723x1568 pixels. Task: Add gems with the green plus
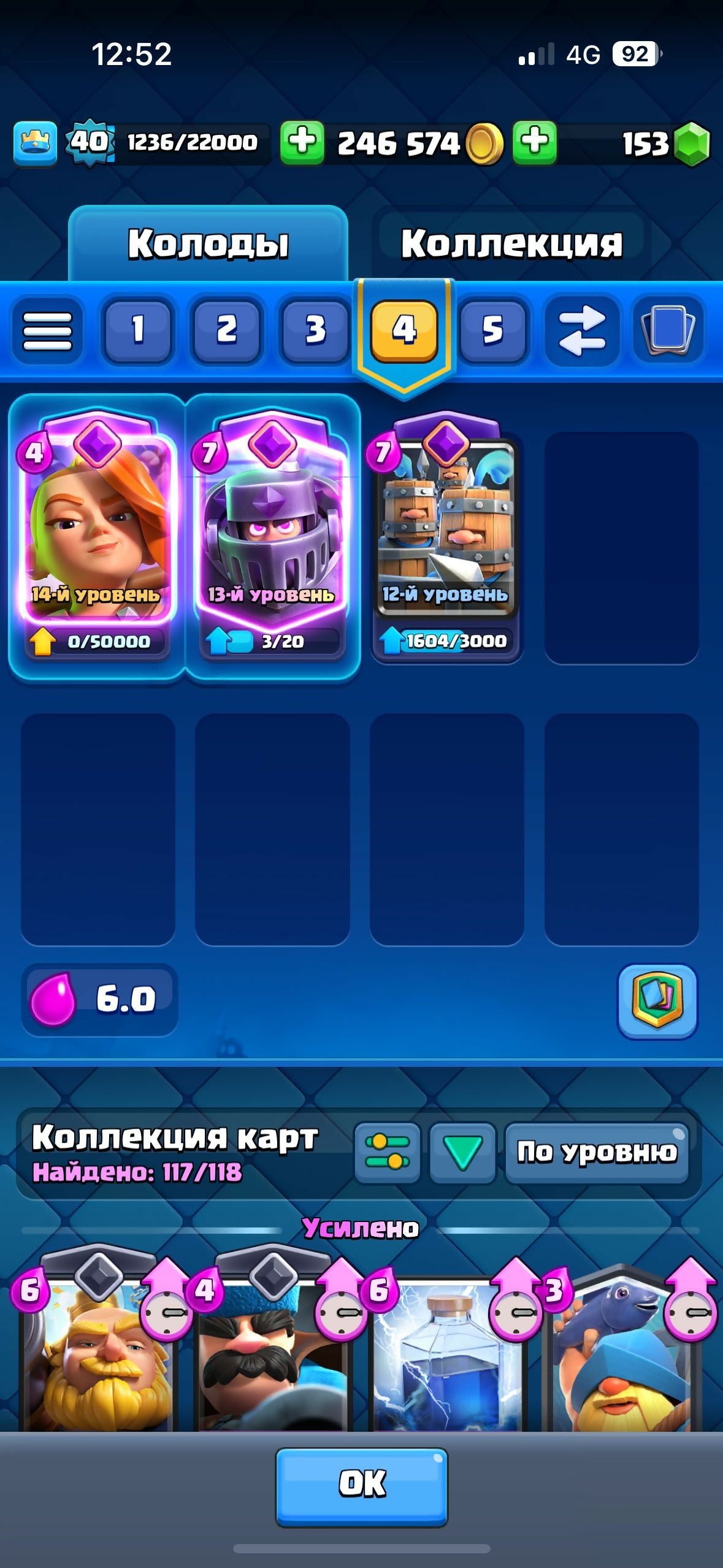535,142
